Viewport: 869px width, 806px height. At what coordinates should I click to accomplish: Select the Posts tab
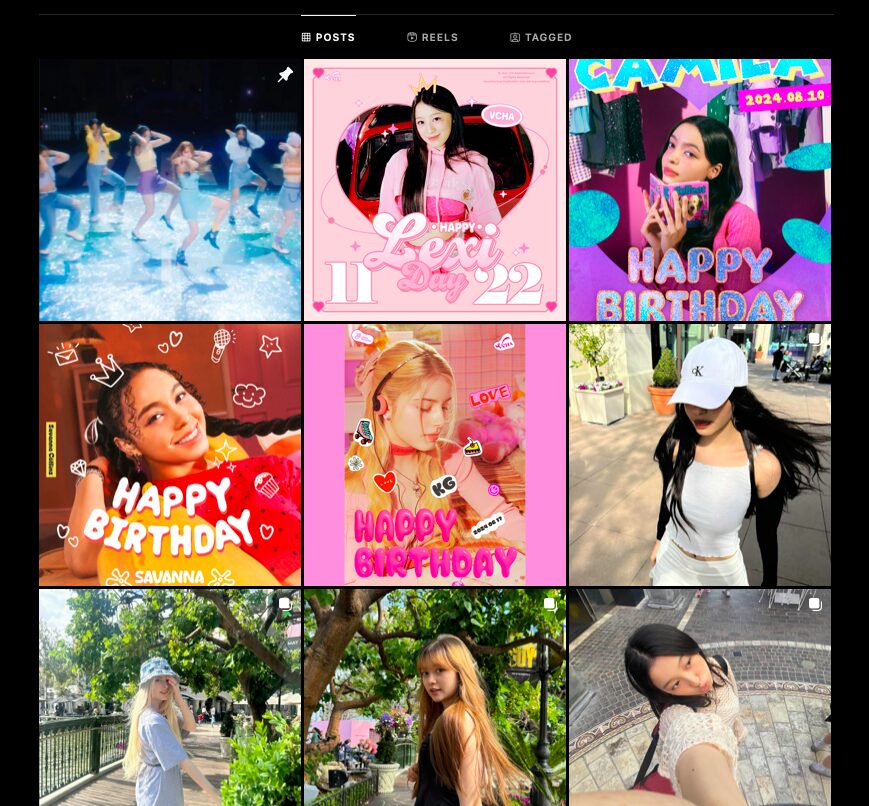tap(328, 37)
